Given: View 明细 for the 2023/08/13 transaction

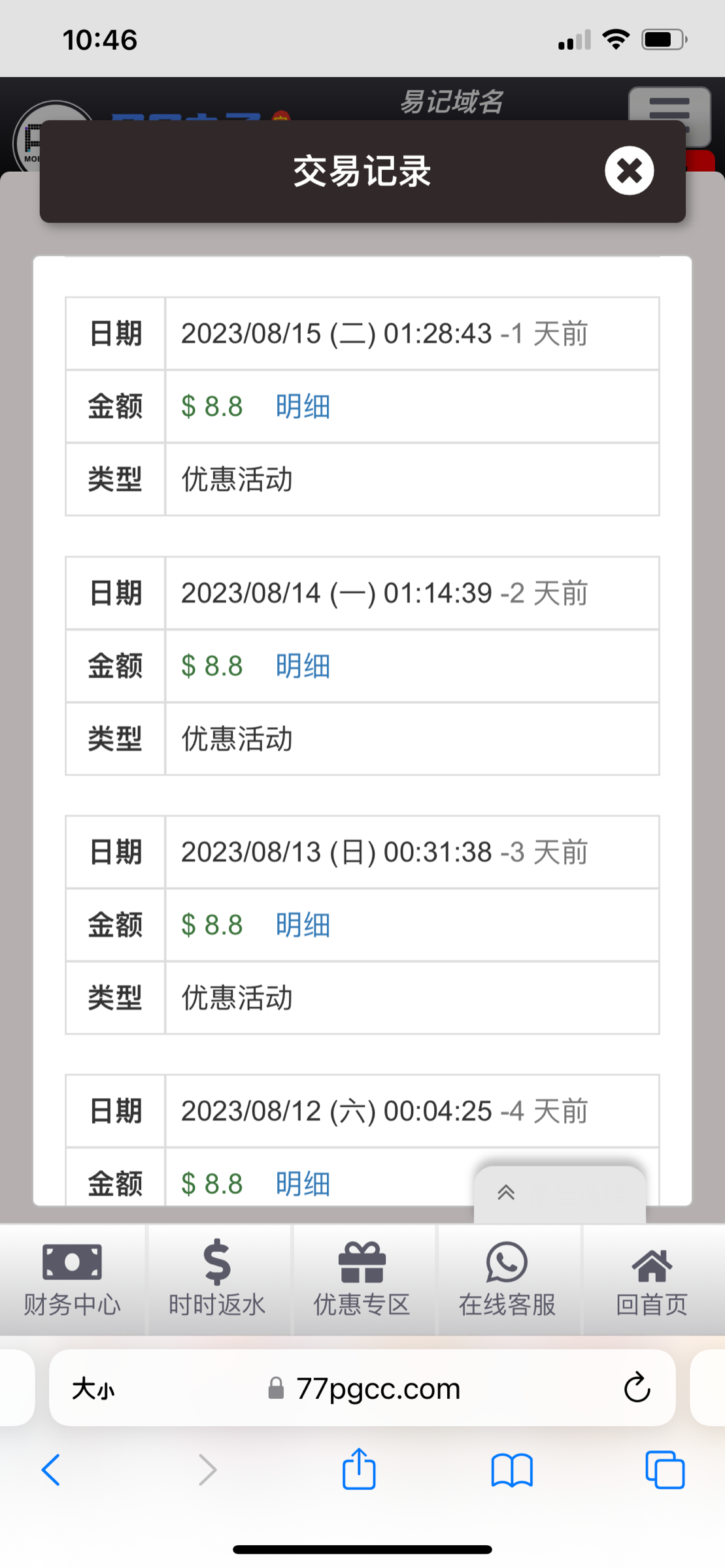Looking at the screenshot, I should pyautogui.click(x=301, y=924).
